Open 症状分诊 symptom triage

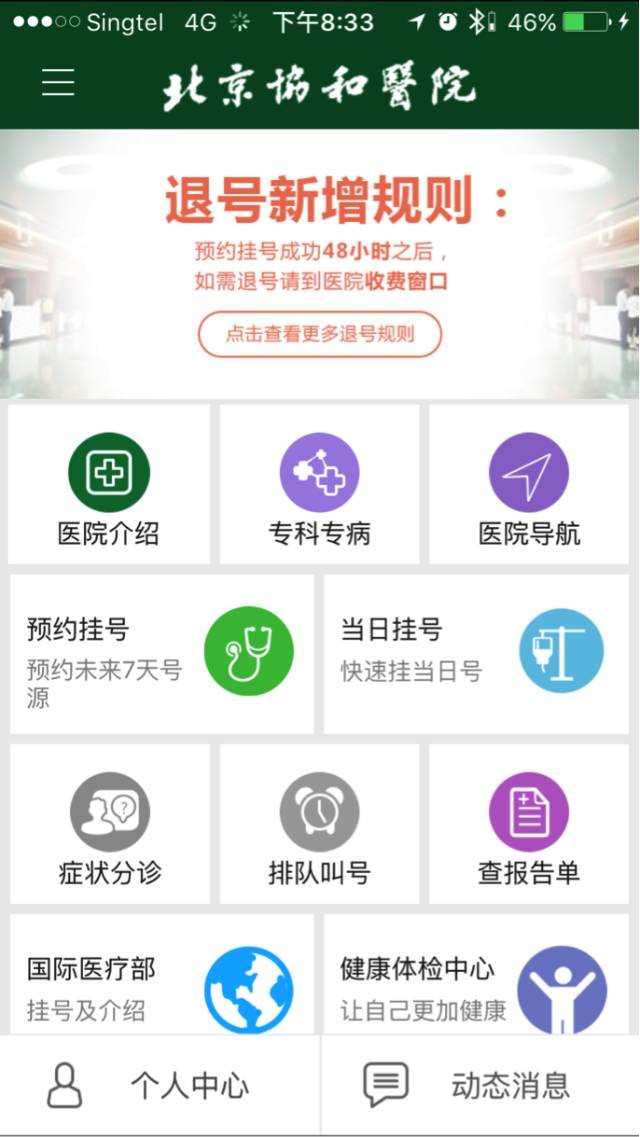pos(109,825)
